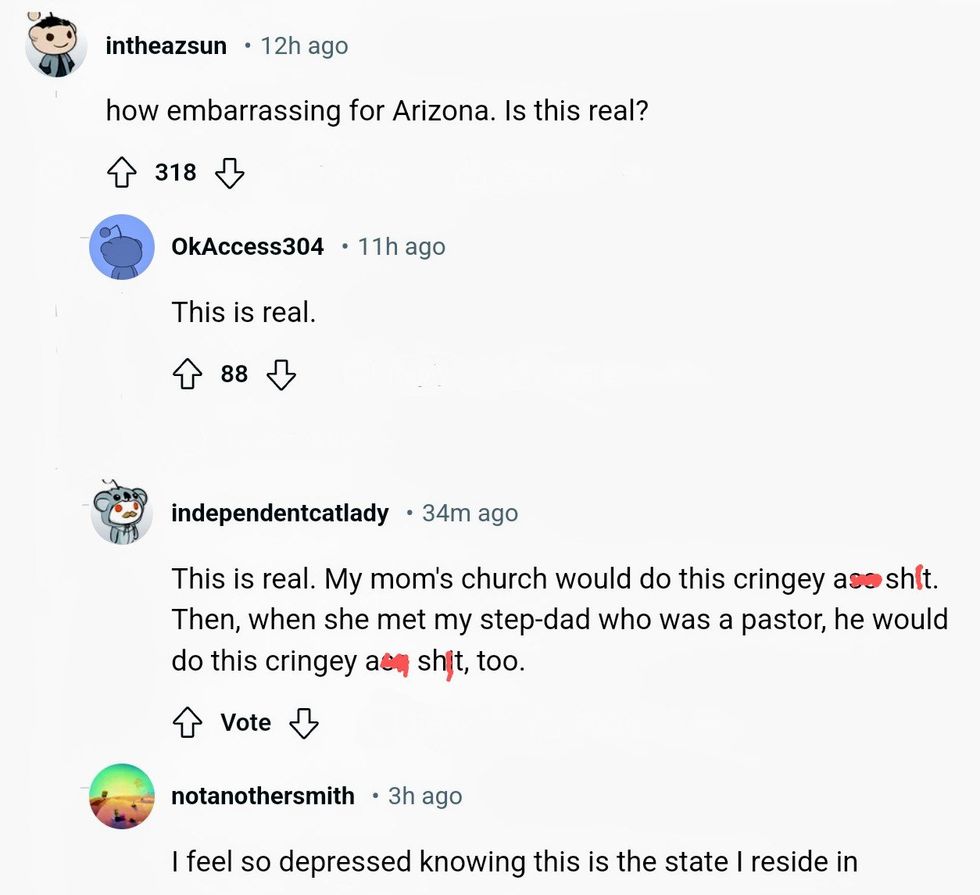Downvote OkAccess304's reply
Screen dimensions: 980x895
coord(282,375)
